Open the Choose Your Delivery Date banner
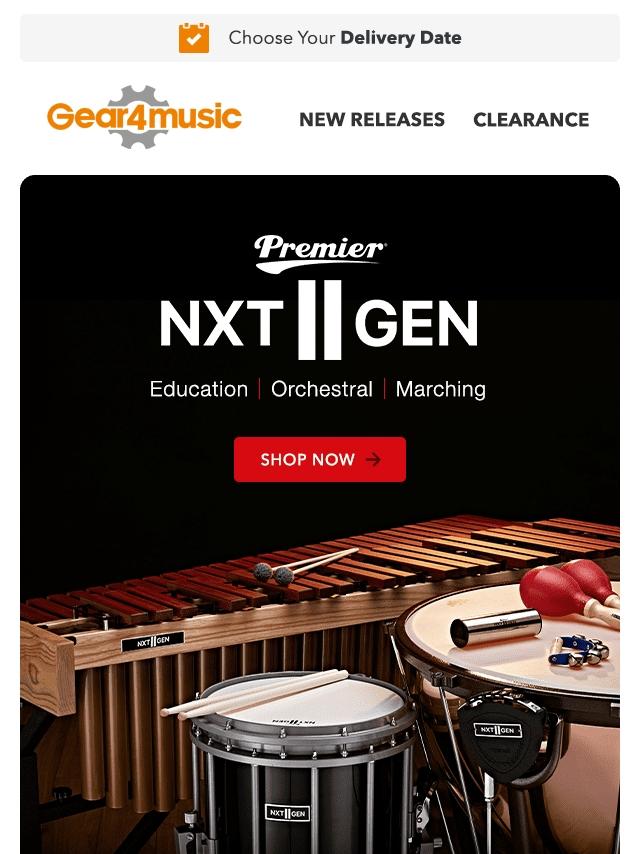The width and height of the screenshot is (640, 854). coord(320,38)
